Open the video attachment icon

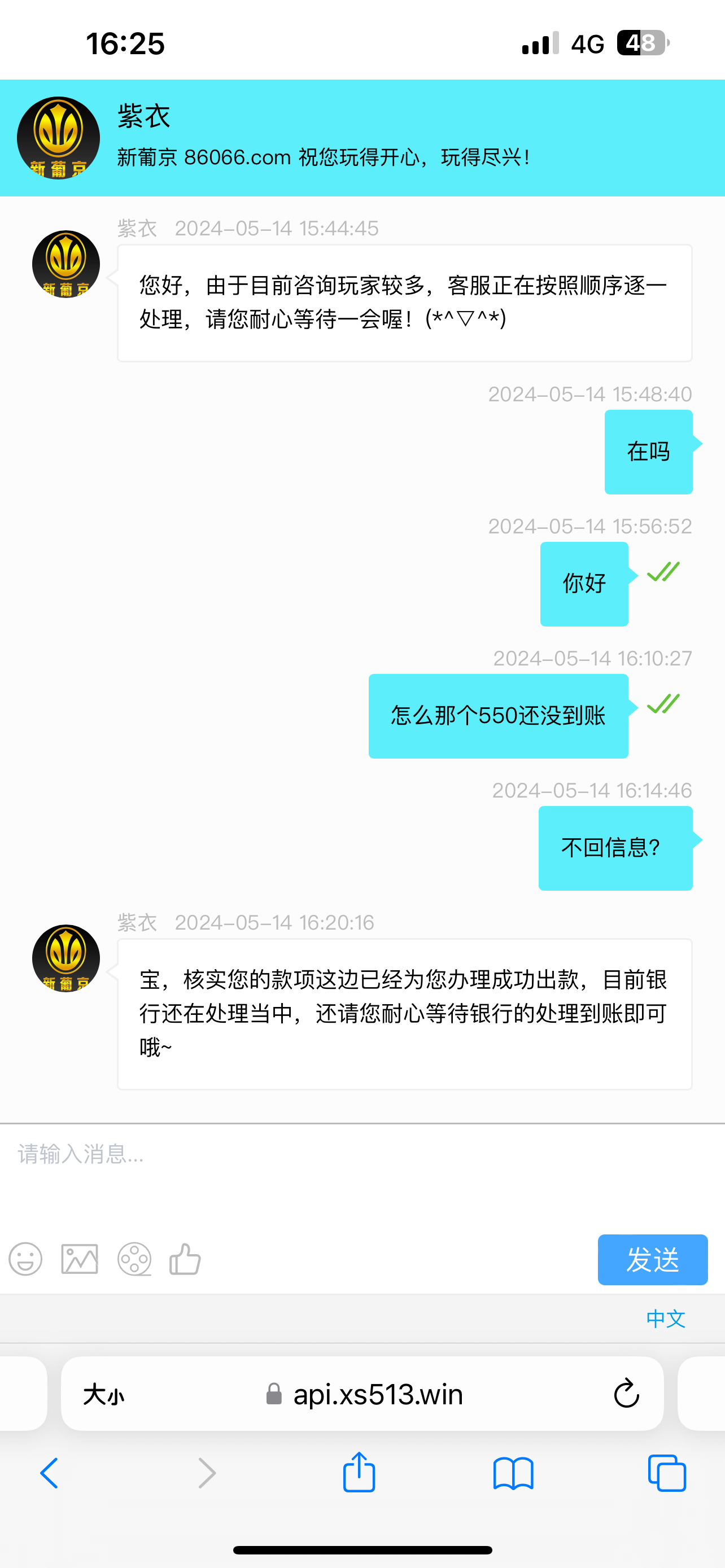134,1259
